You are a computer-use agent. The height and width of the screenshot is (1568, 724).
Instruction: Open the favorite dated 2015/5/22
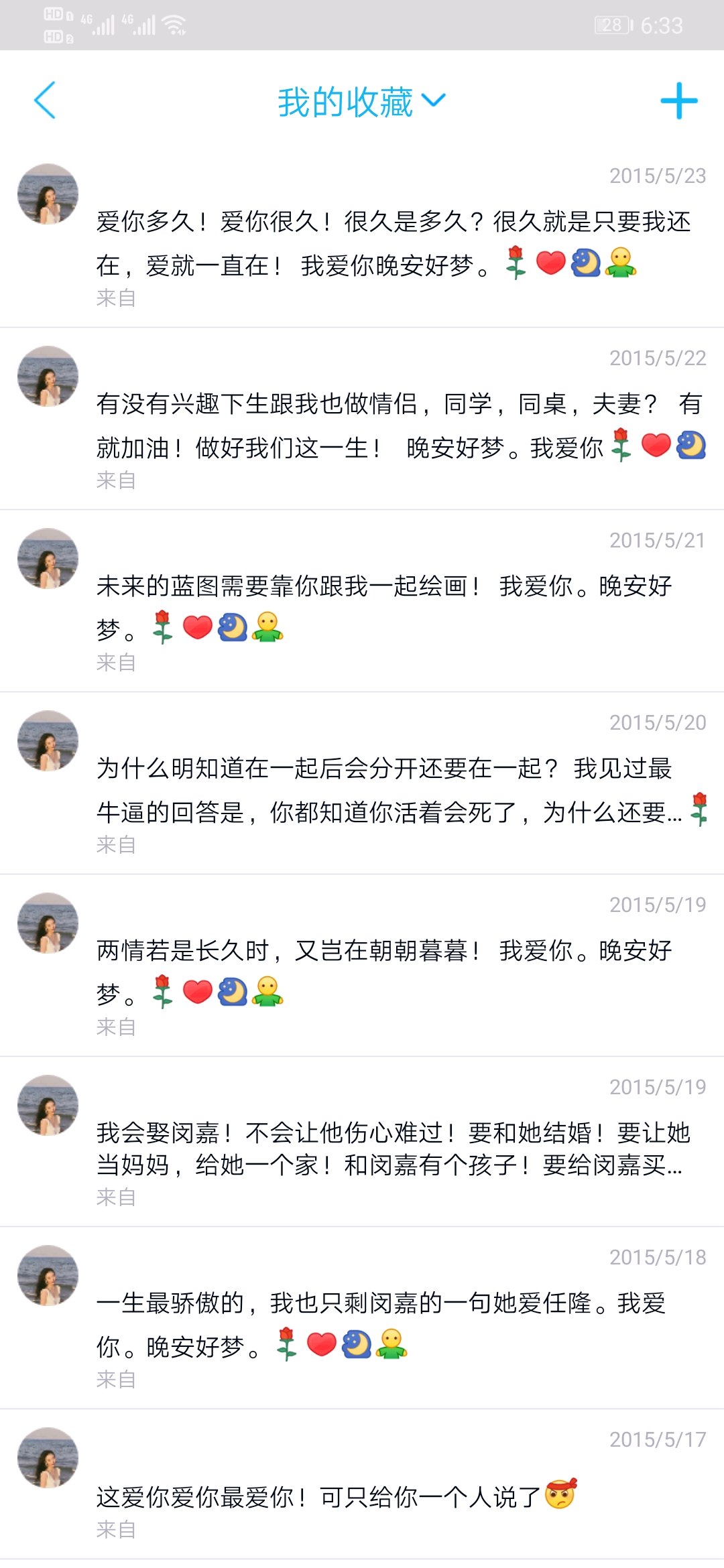[x=393, y=425]
